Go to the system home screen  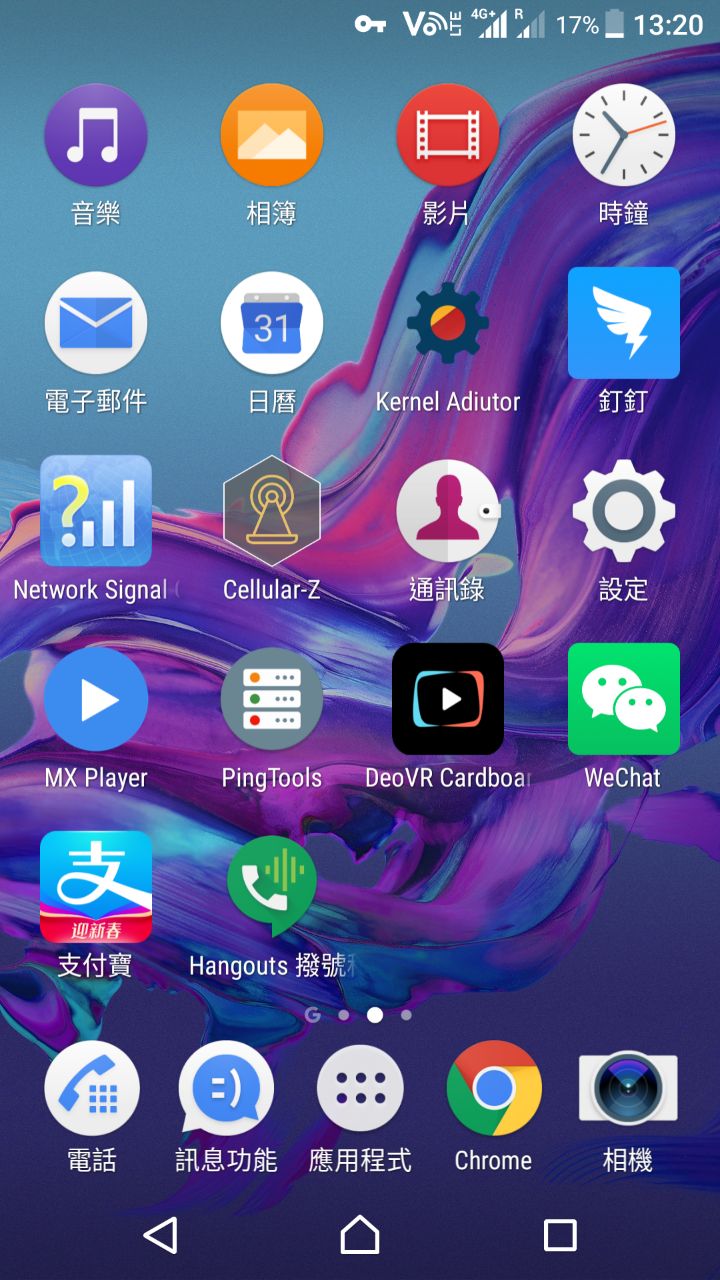(360, 1235)
